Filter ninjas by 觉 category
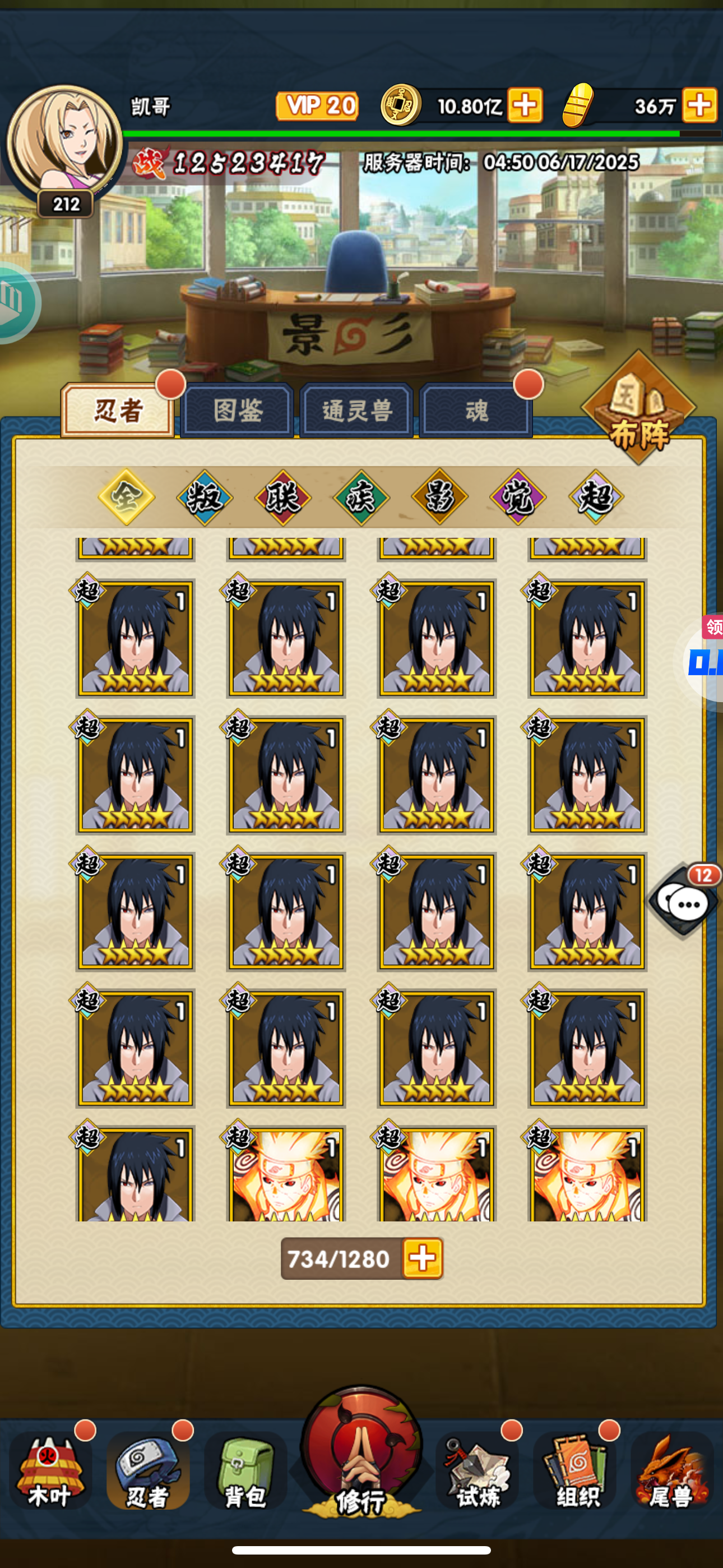This screenshot has width=723, height=1568. [518, 497]
